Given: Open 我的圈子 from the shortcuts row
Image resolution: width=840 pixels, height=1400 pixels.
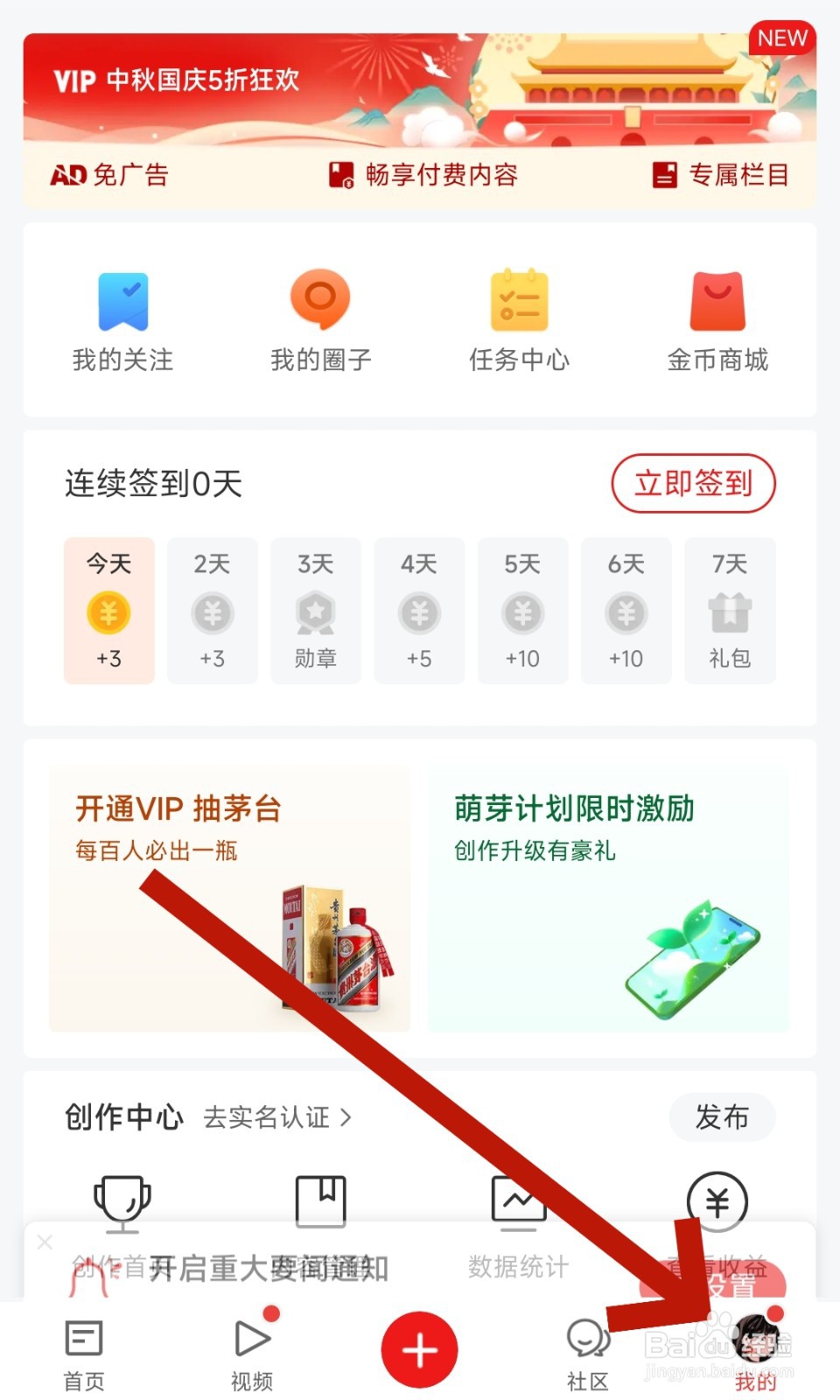Looking at the screenshot, I should point(321,319).
